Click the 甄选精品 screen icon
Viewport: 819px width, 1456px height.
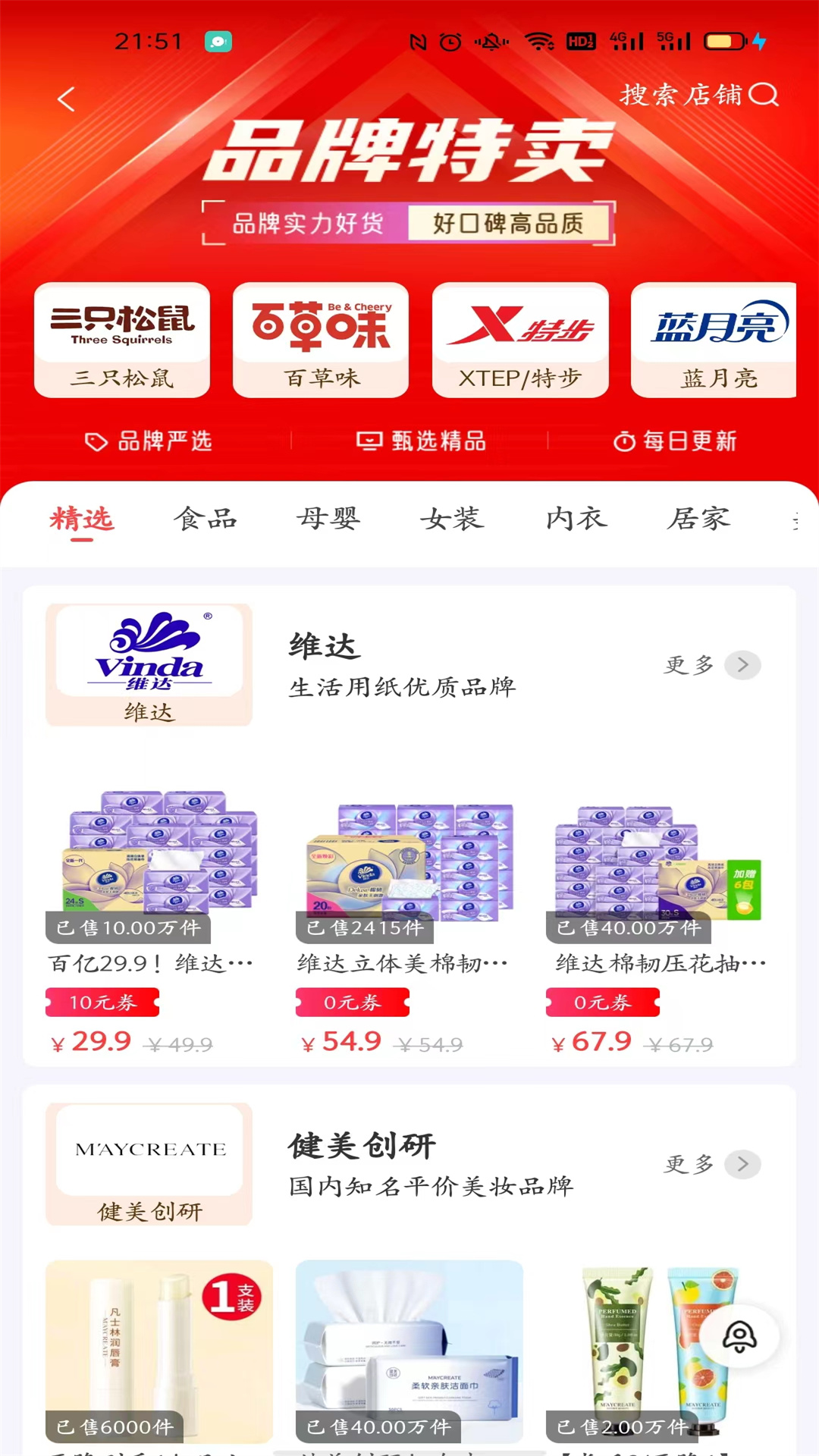pyautogui.click(x=369, y=441)
